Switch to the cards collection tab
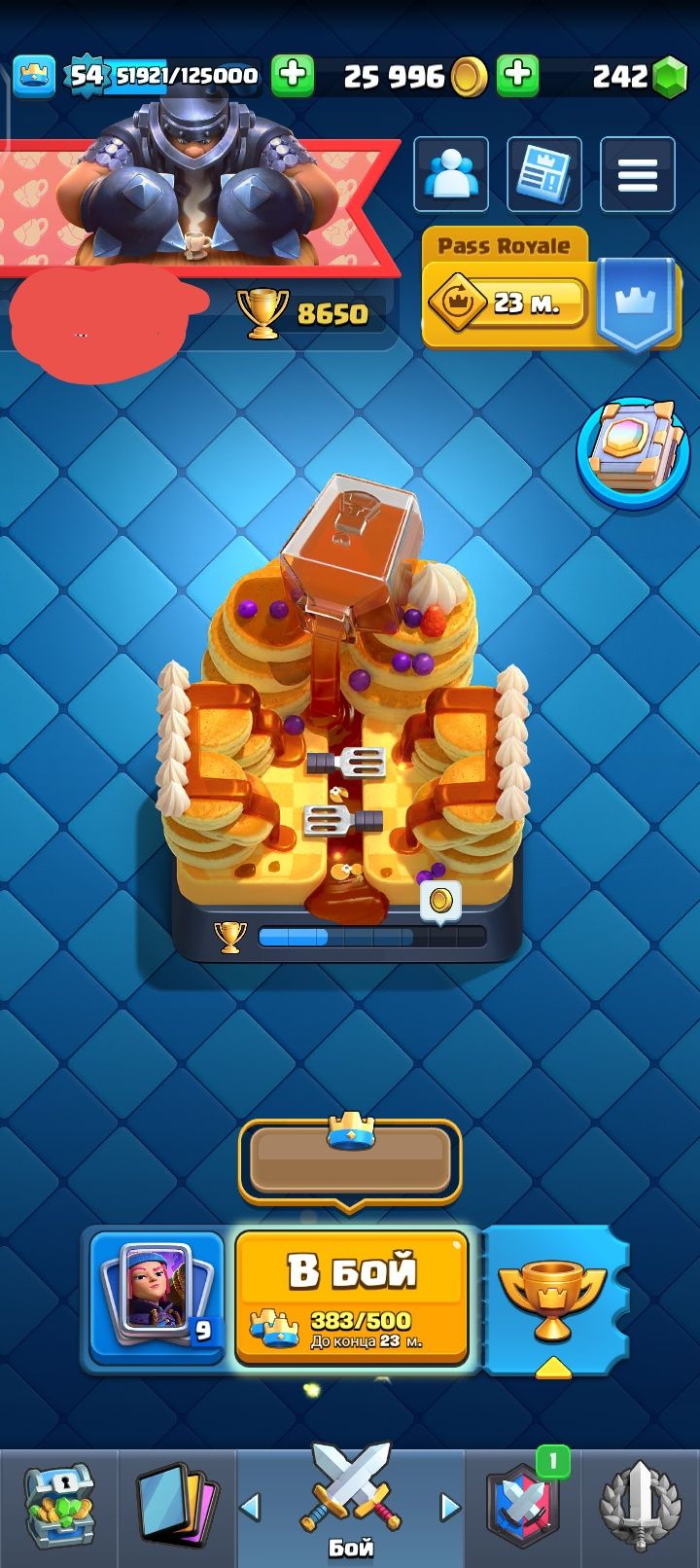The height and width of the screenshot is (1568, 700). tap(176, 1508)
